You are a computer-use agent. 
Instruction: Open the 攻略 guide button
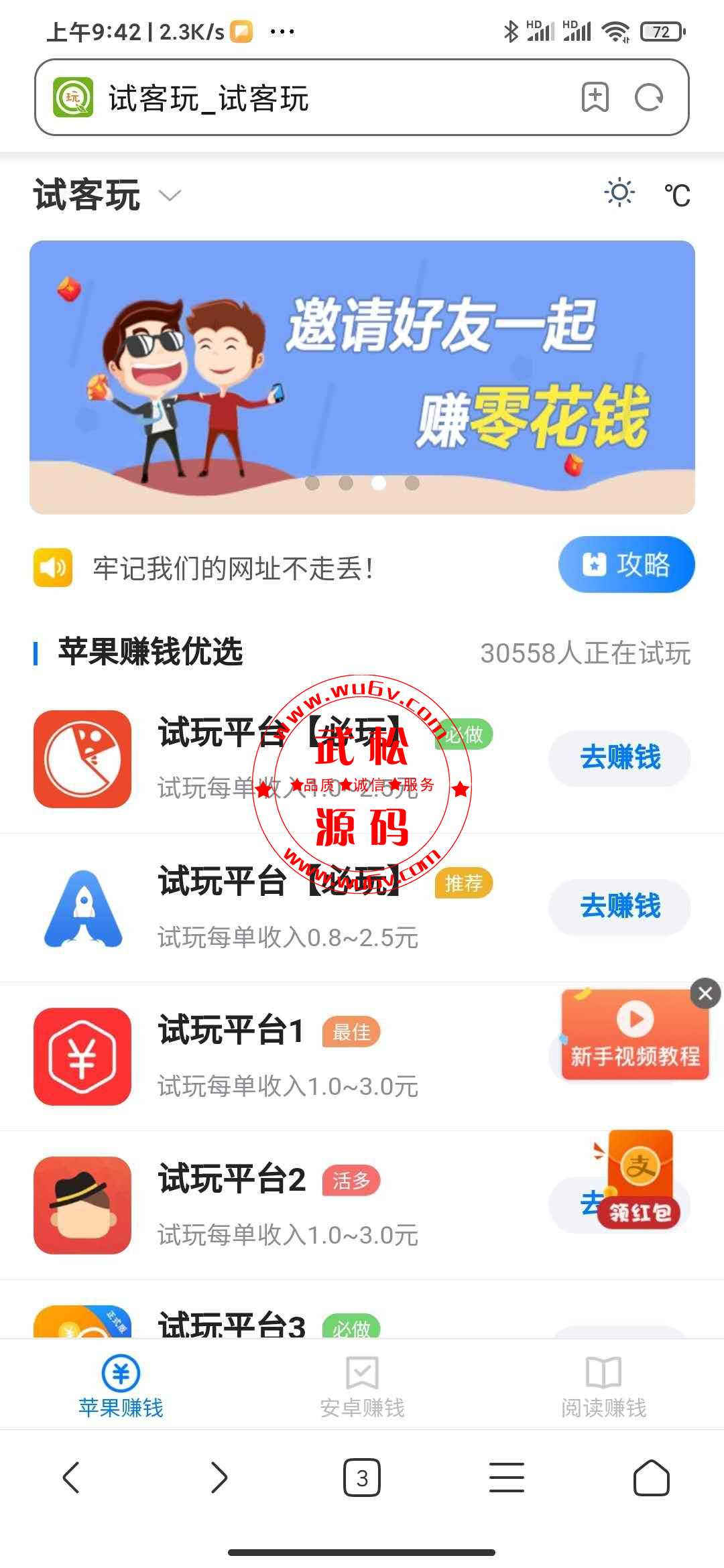tap(626, 564)
